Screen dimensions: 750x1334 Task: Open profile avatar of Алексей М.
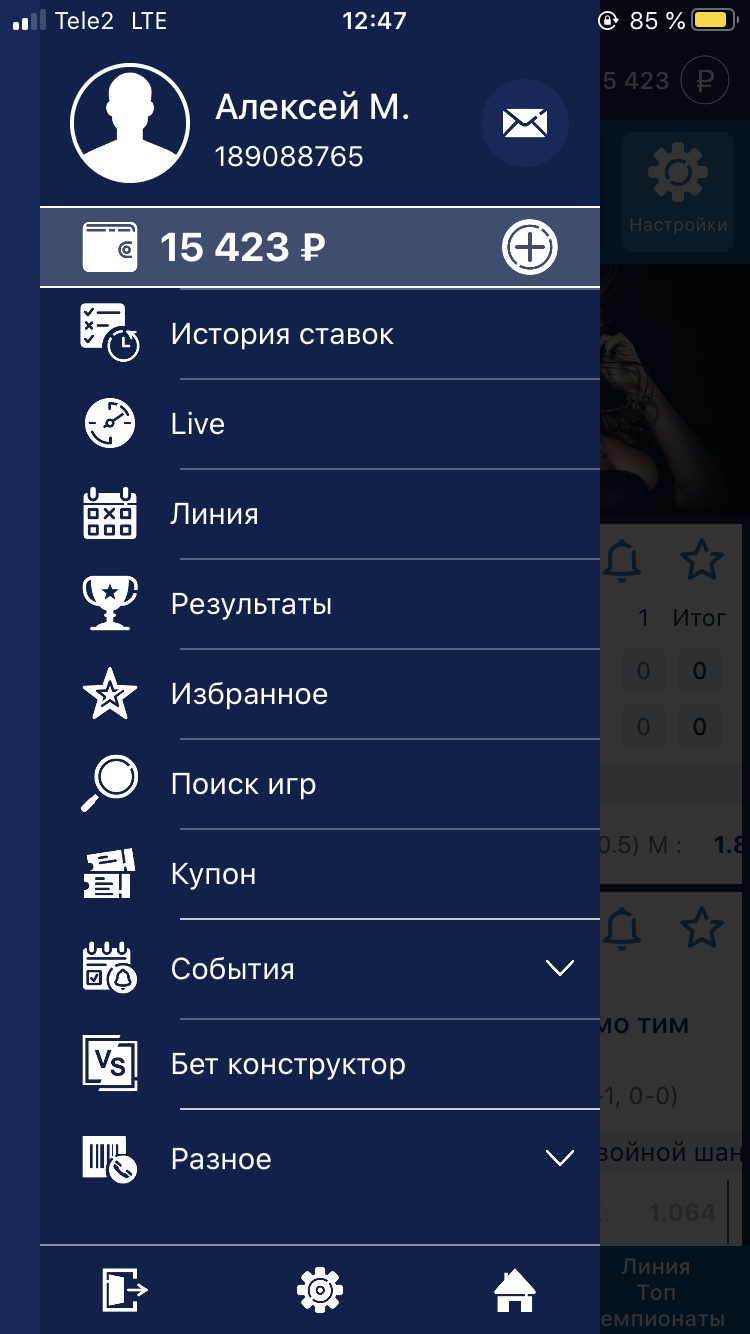point(130,123)
